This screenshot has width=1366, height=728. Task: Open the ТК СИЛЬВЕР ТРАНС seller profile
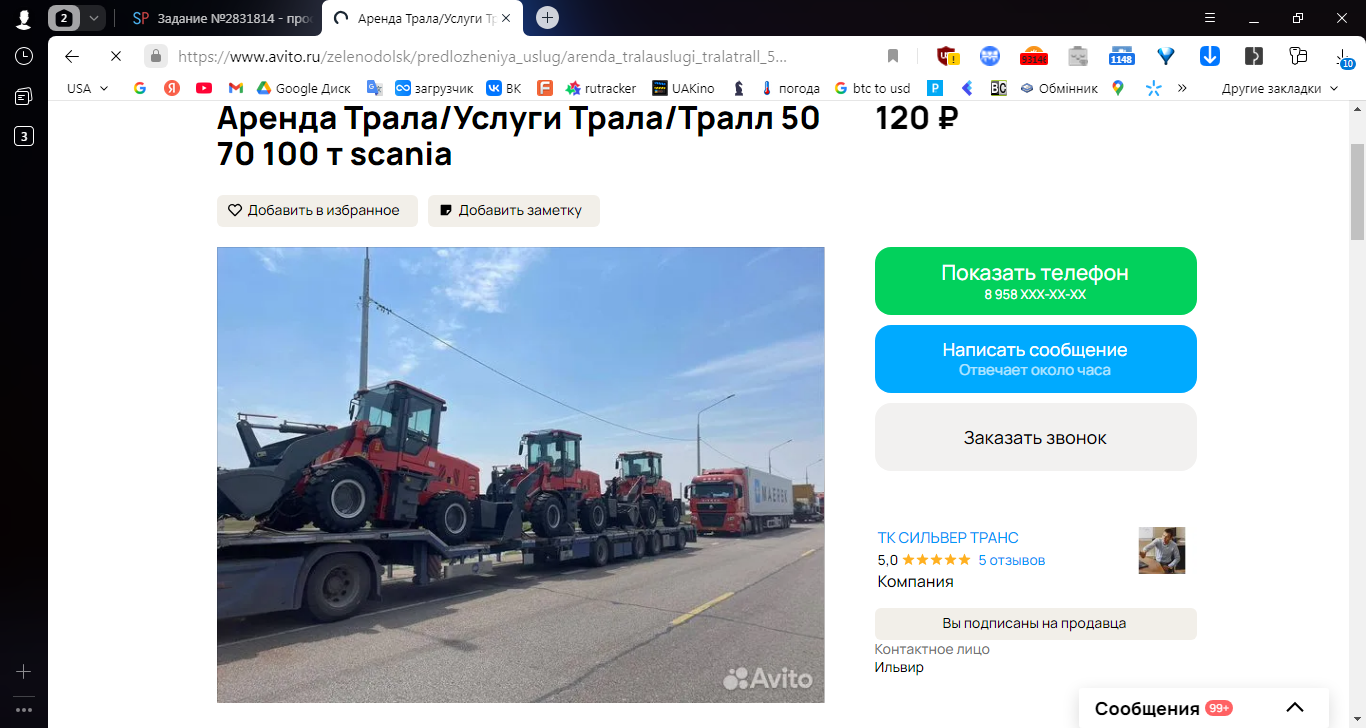click(x=948, y=538)
